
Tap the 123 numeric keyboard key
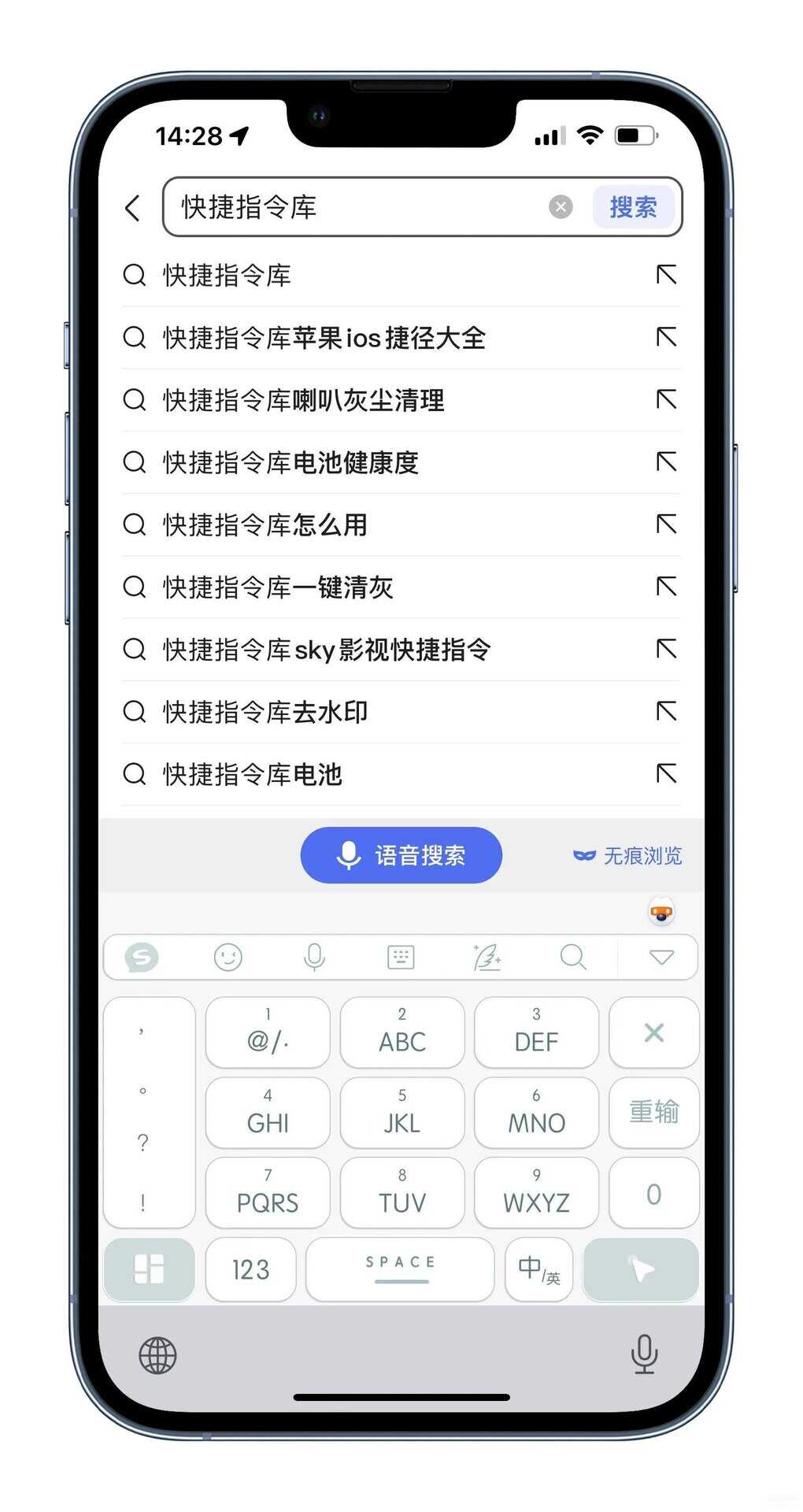point(250,1269)
